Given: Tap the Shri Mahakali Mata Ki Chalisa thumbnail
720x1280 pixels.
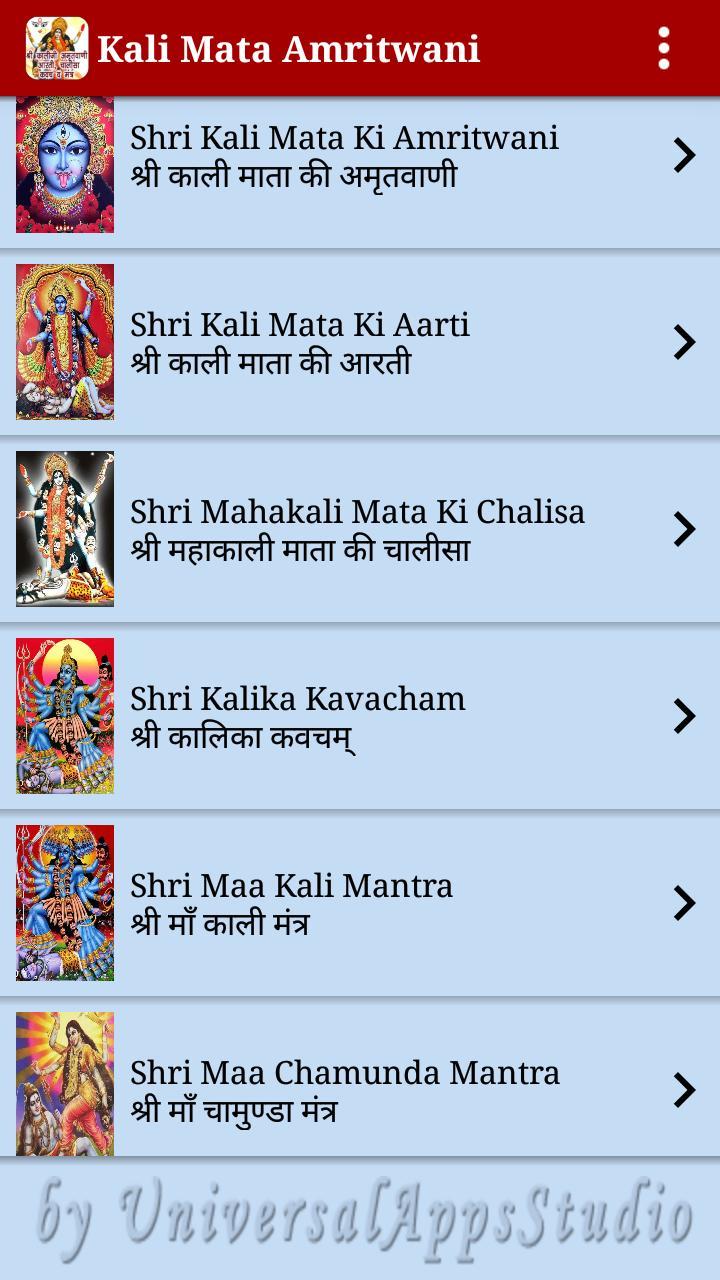Looking at the screenshot, I should click(x=65, y=527).
